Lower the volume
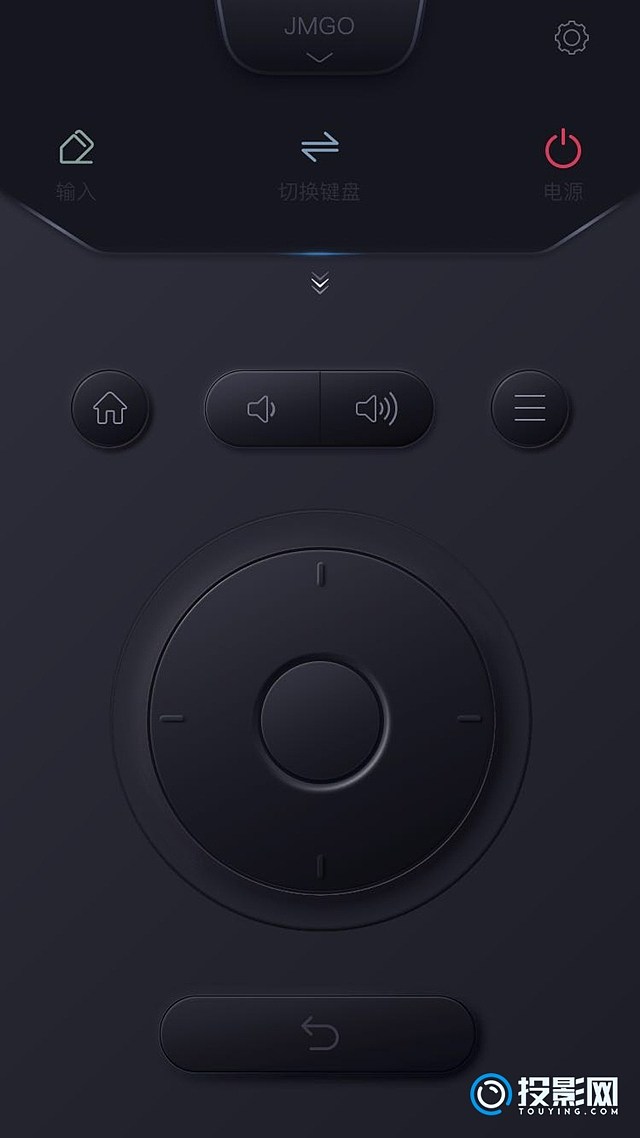Image resolution: width=640 pixels, height=1138 pixels. [x=262, y=409]
